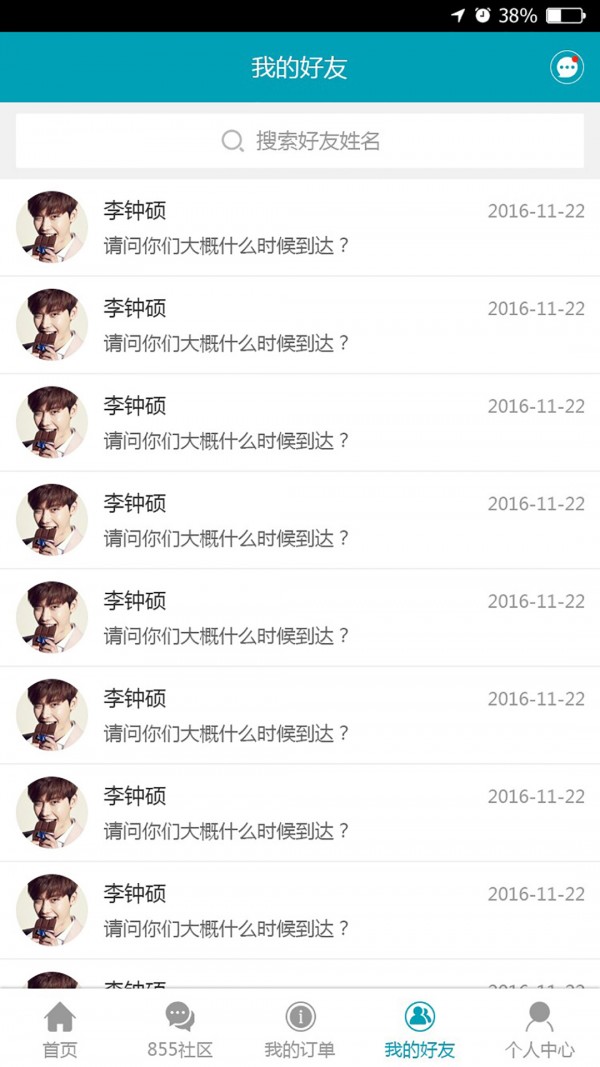Tap the 搜索好友姓名 search field
The height and width of the screenshot is (1067, 600).
pyautogui.click(x=300, y=141)
